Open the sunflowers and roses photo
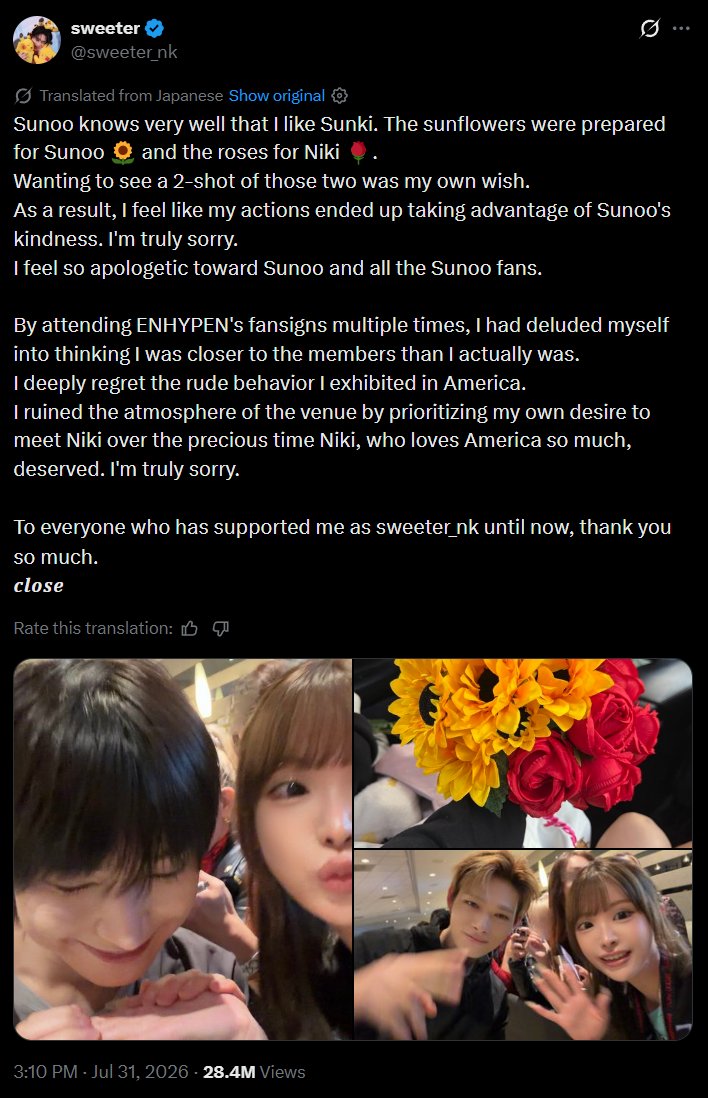 [523, 753]
